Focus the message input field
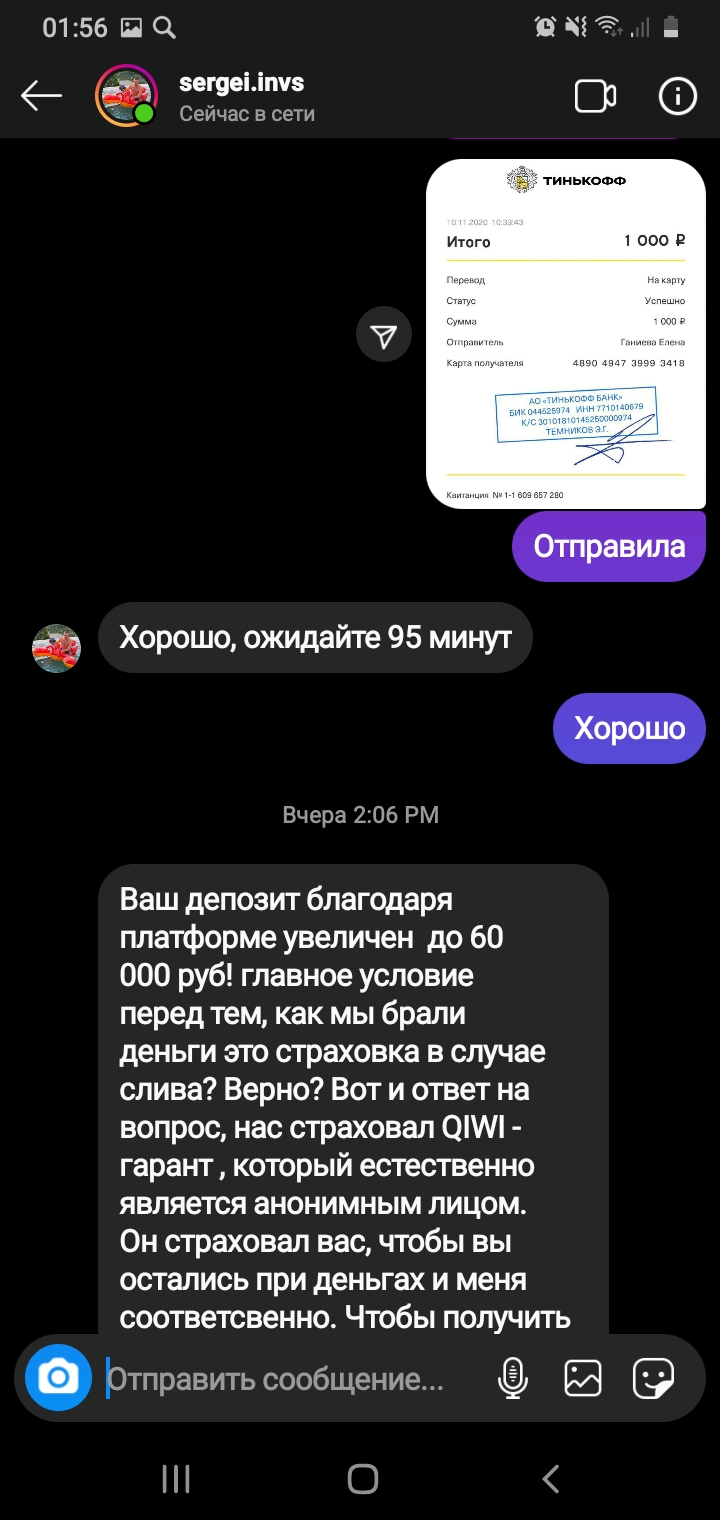Viewport: 720px width, 1520px height. [x=290, y=1380]
